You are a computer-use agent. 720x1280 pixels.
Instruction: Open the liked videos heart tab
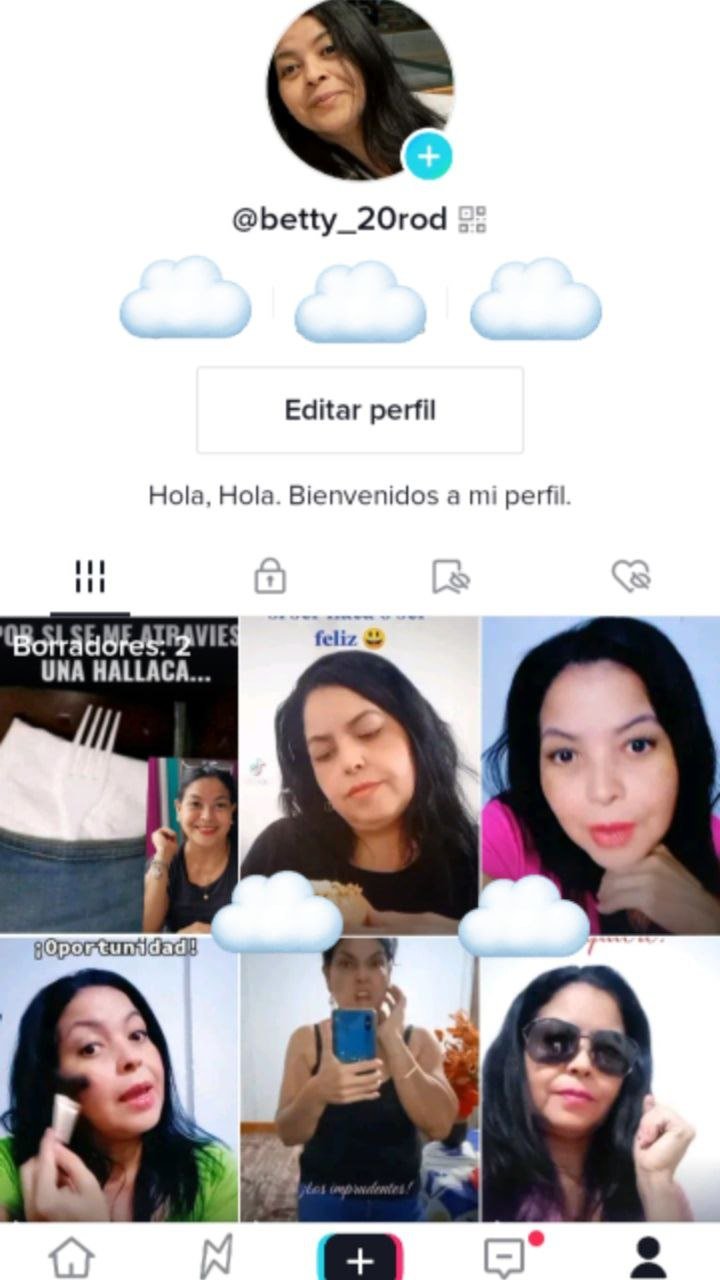click(631, 576)
